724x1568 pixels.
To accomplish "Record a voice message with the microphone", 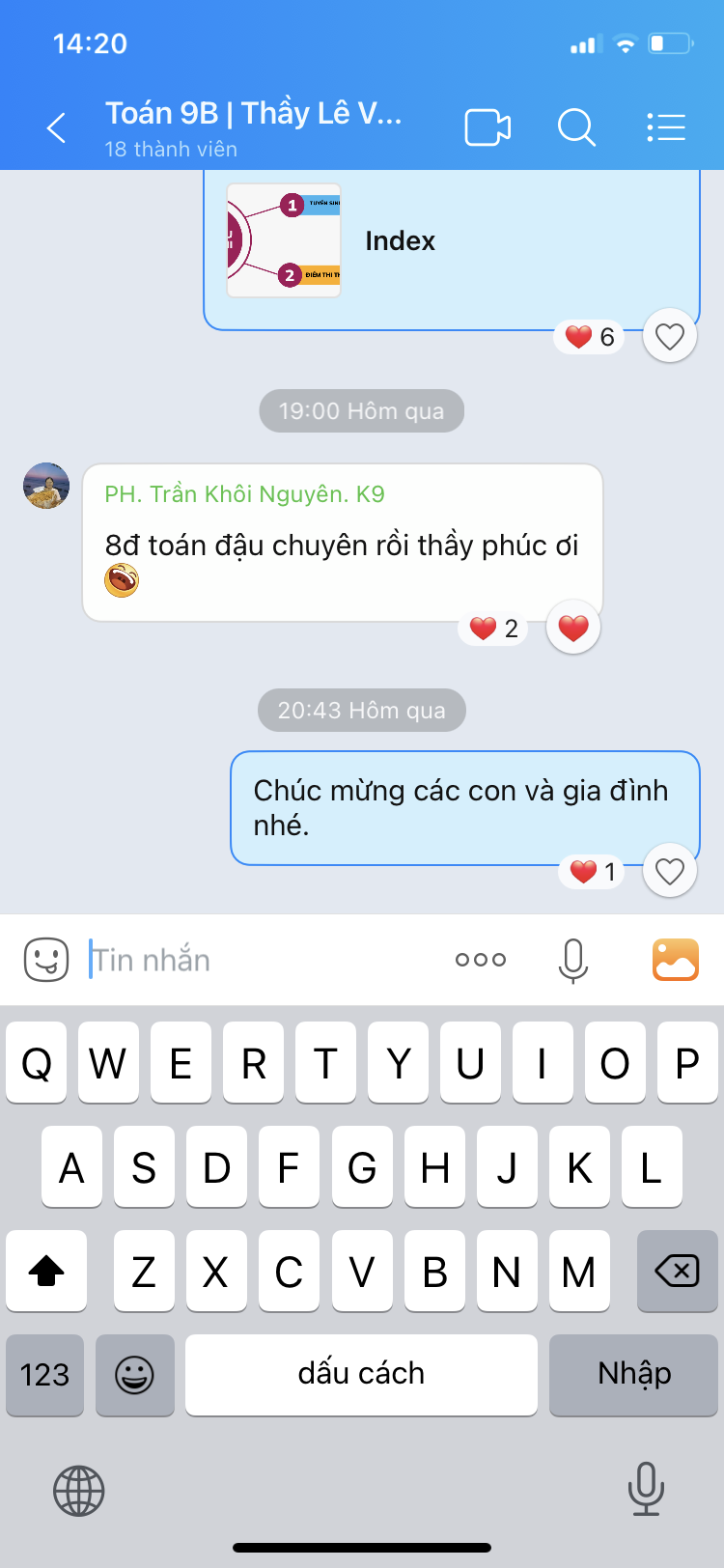I will coord(573,961).
